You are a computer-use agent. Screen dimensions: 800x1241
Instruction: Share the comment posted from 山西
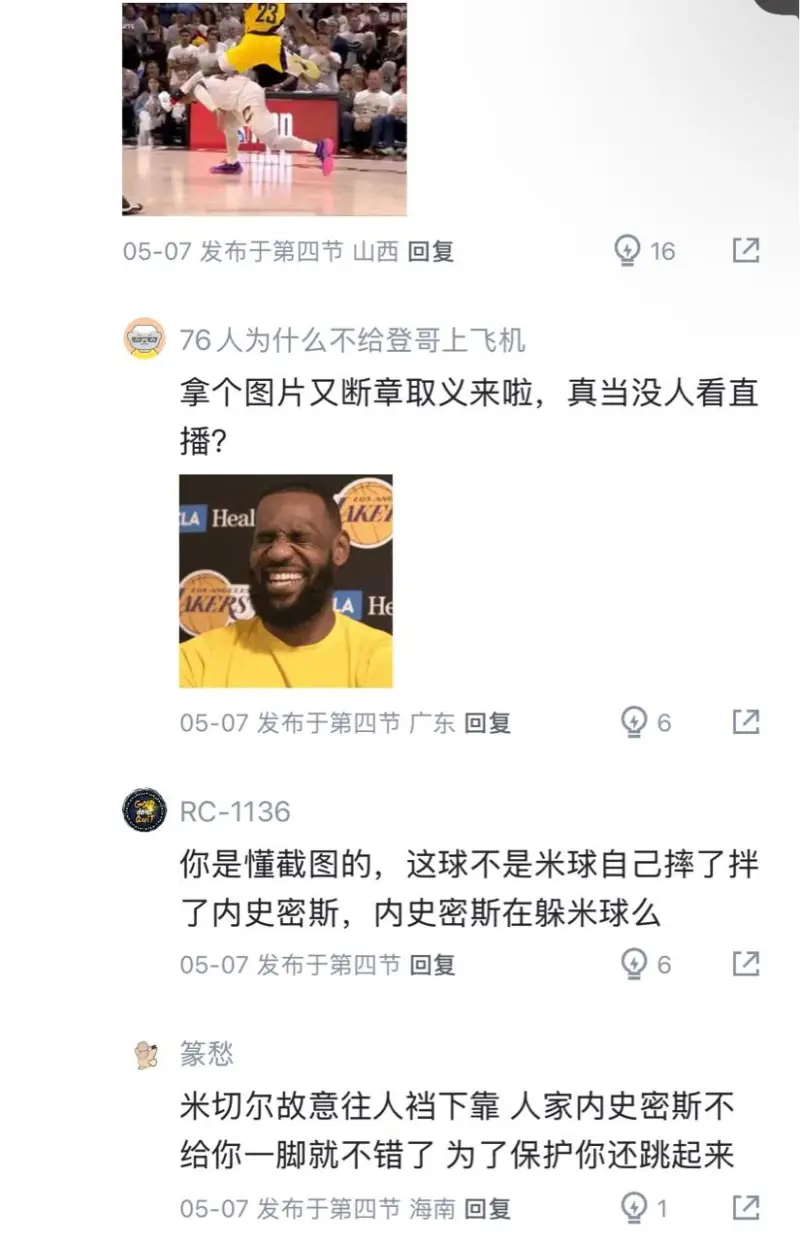pos(745,250)
